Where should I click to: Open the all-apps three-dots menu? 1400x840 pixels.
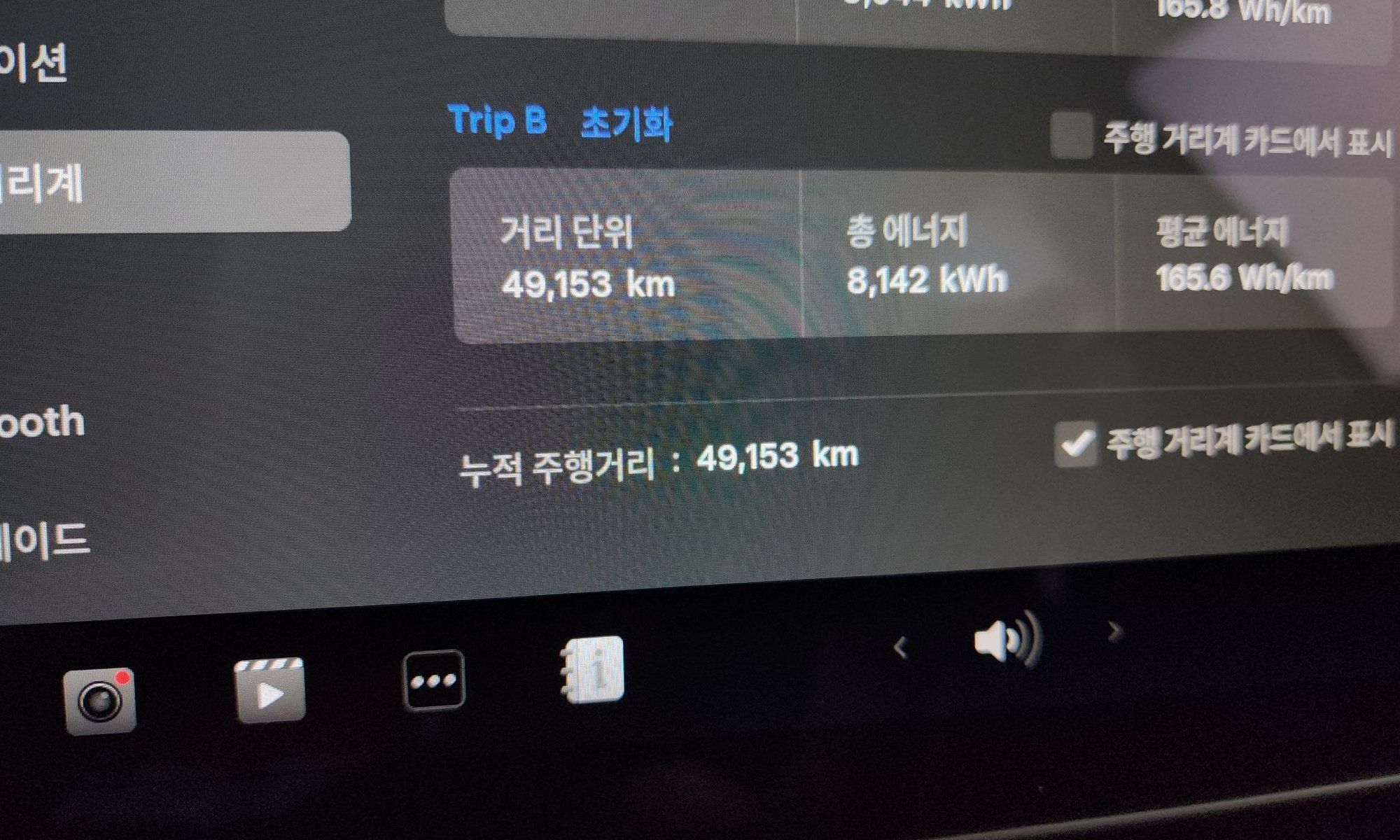433,680
